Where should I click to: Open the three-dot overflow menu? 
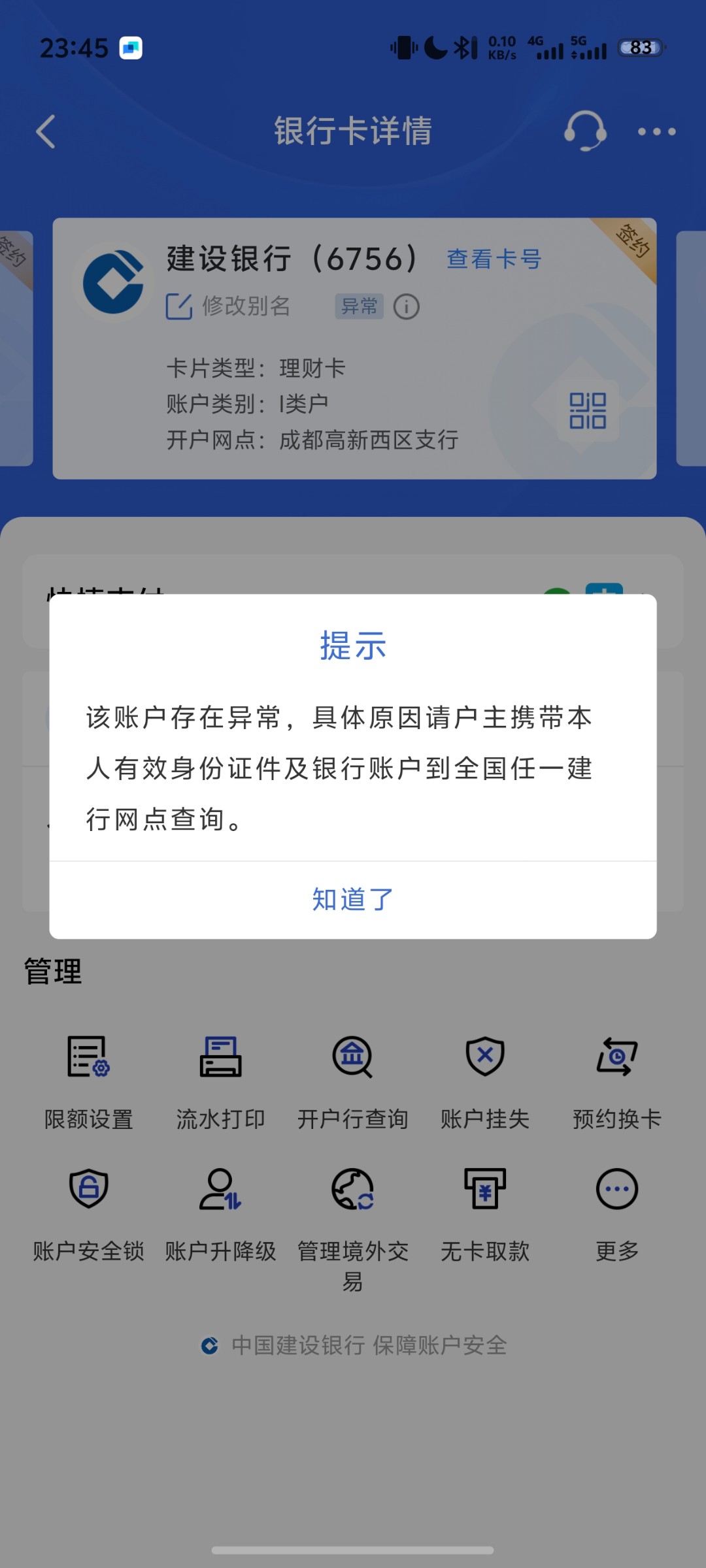(x=656, y=131)
